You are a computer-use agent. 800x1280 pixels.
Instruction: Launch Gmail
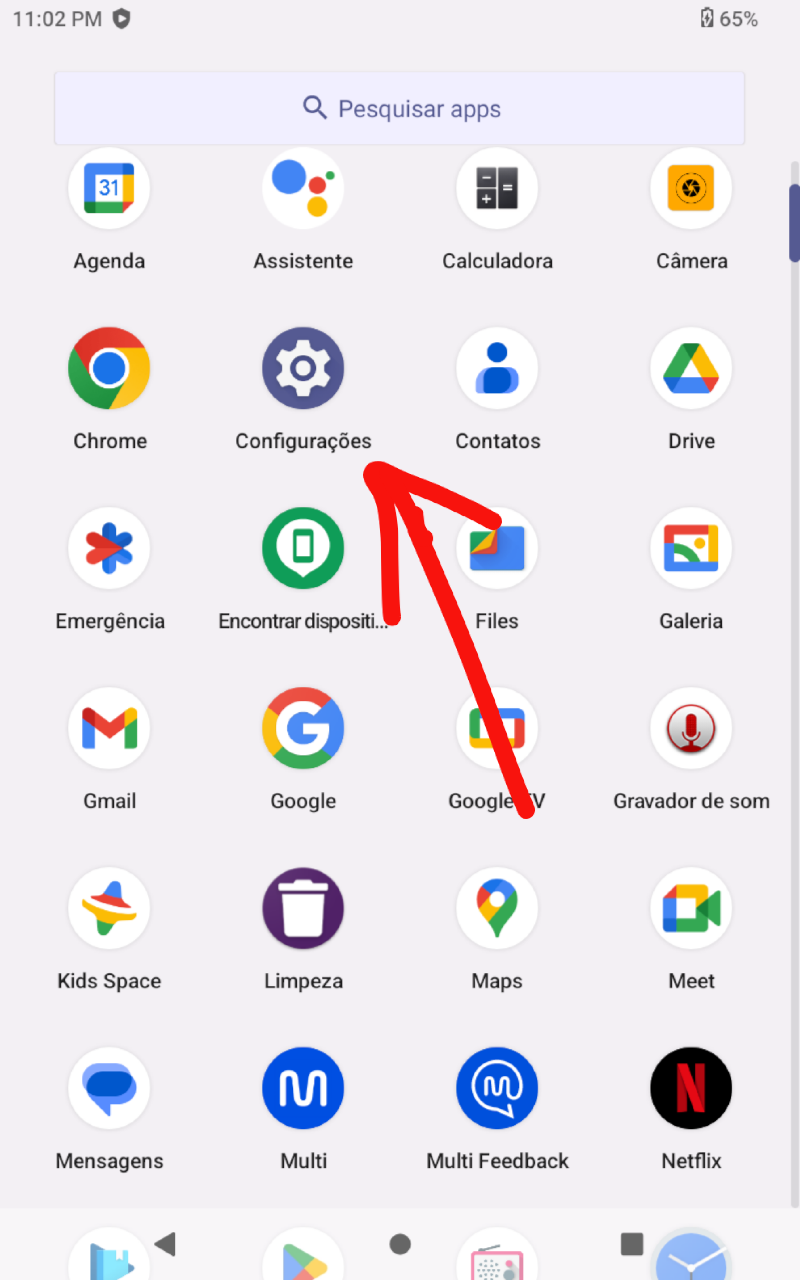pos(109,728)
